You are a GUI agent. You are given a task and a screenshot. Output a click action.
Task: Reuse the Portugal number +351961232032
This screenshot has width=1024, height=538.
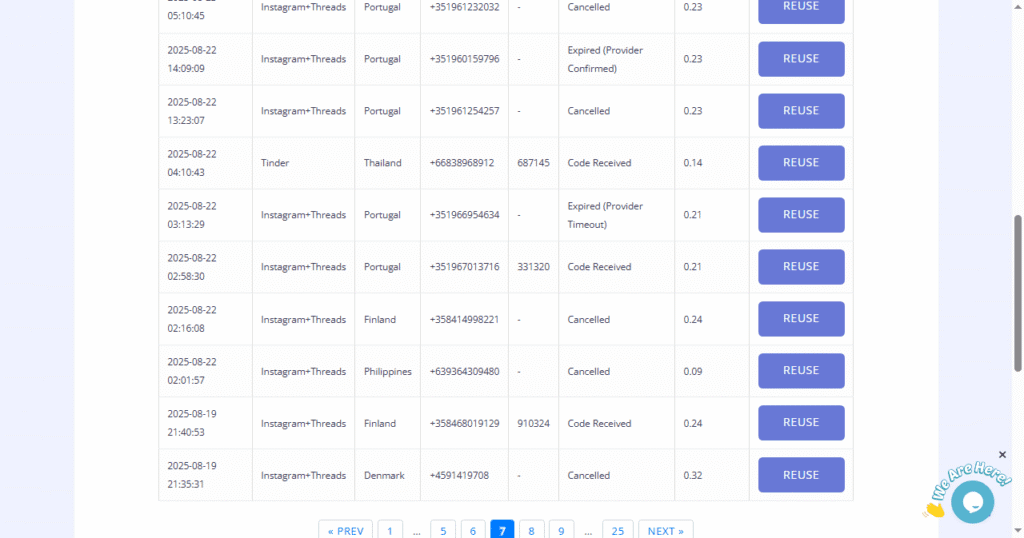801,8
